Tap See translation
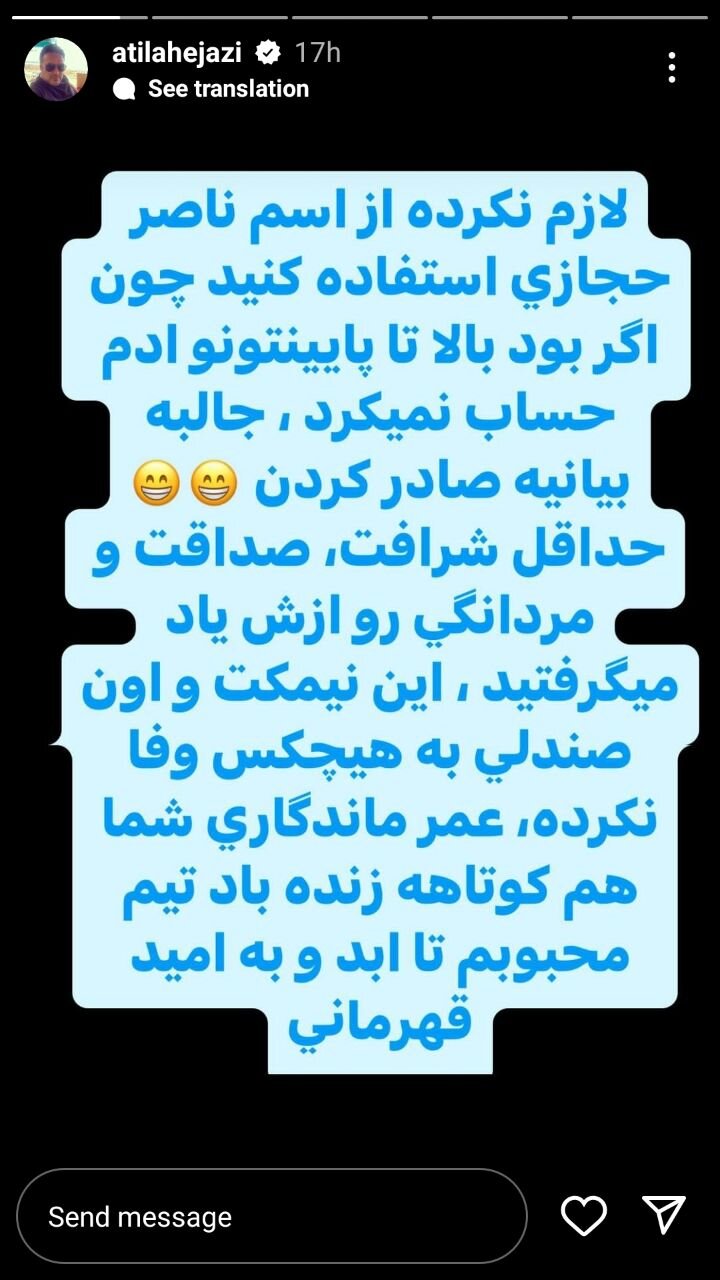The image size is (720, 1280). [x=227, y=89]
